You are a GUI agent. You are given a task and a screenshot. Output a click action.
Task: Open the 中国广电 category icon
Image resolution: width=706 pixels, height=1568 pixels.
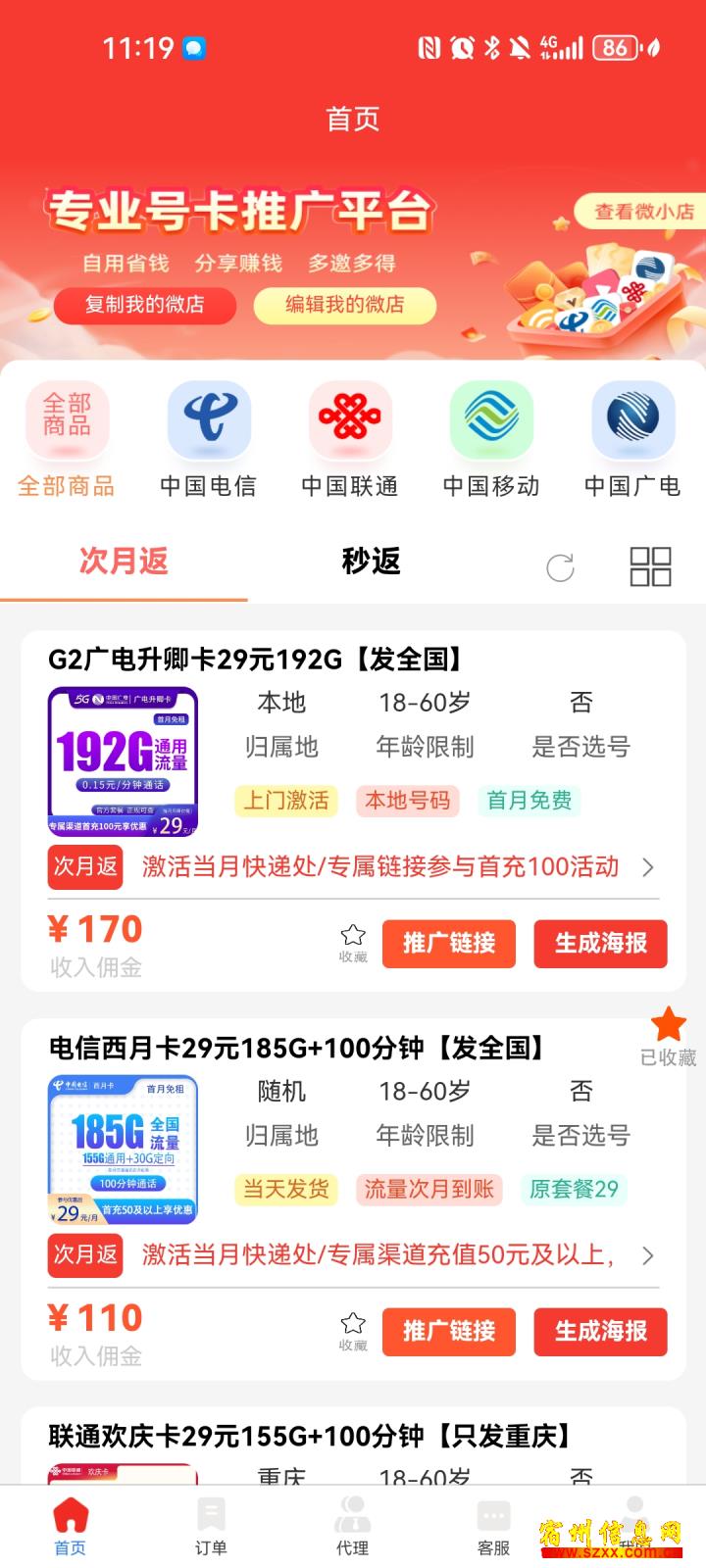tap(632, 421)
